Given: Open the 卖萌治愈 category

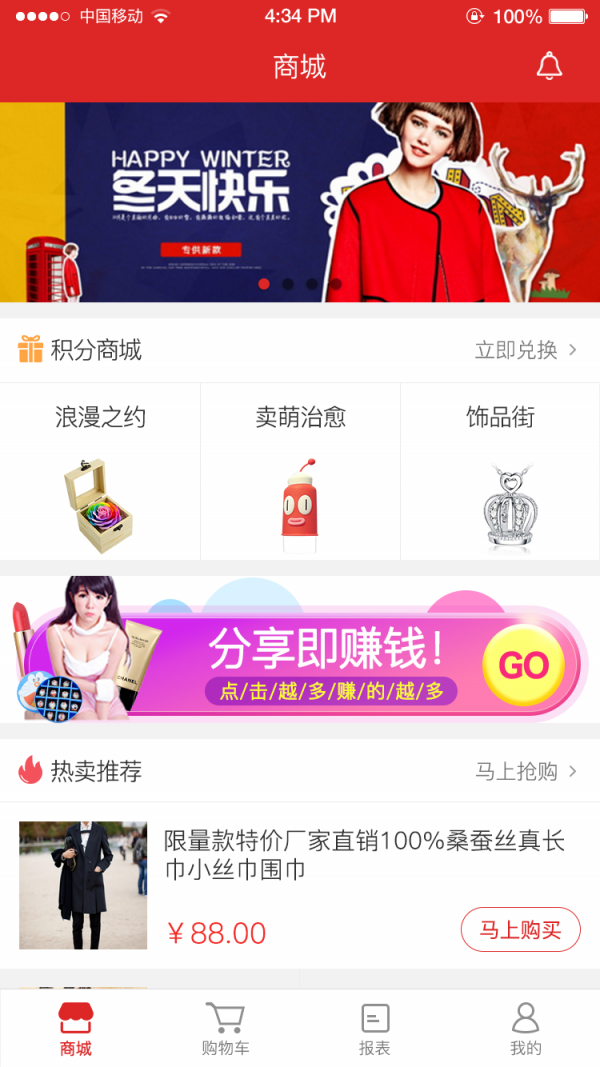Looking at the screenshot, I should point(300,472).
